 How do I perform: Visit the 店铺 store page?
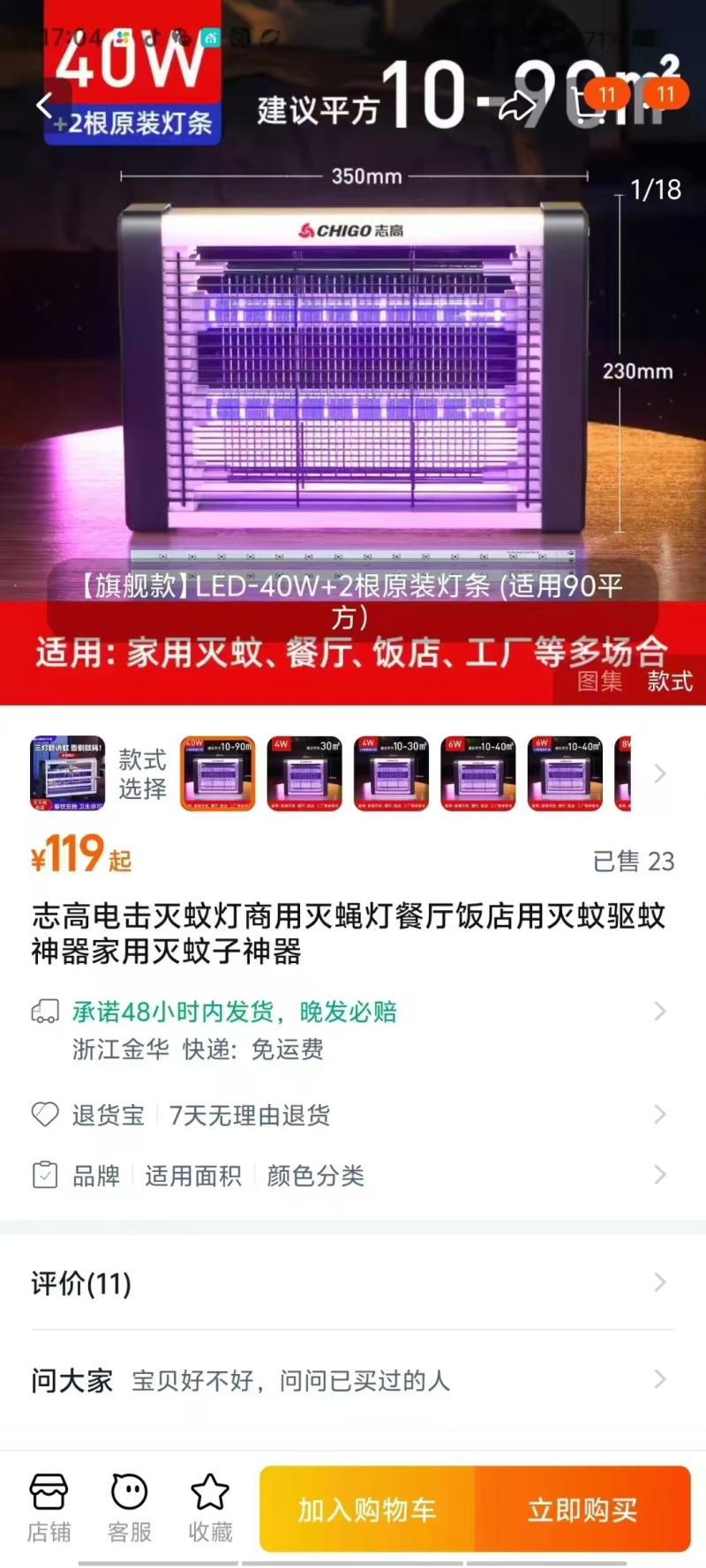coord(49,1508)
